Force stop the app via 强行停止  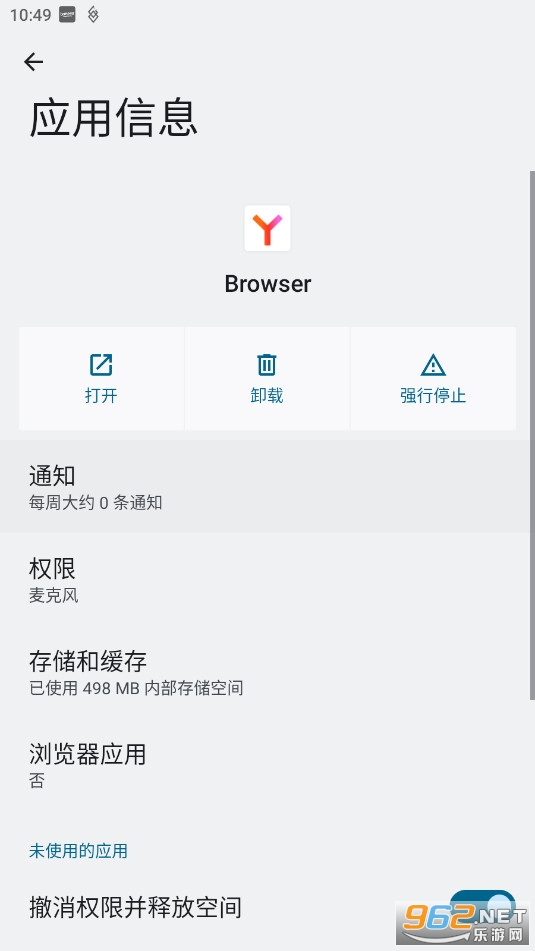[433, 379]
